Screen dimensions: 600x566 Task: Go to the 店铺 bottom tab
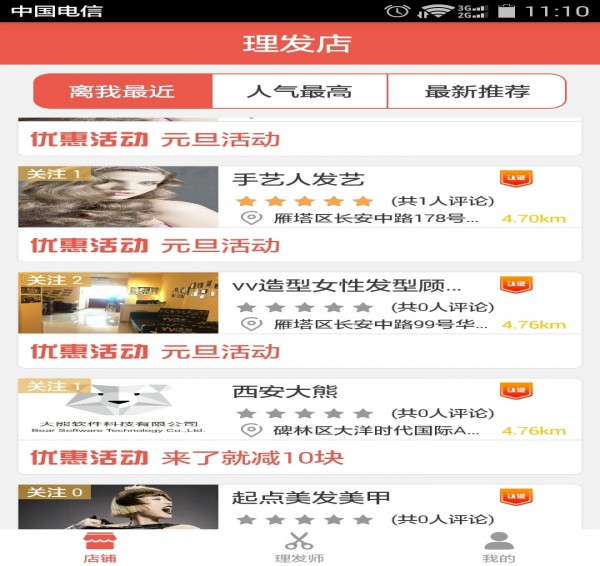[99, 547]
